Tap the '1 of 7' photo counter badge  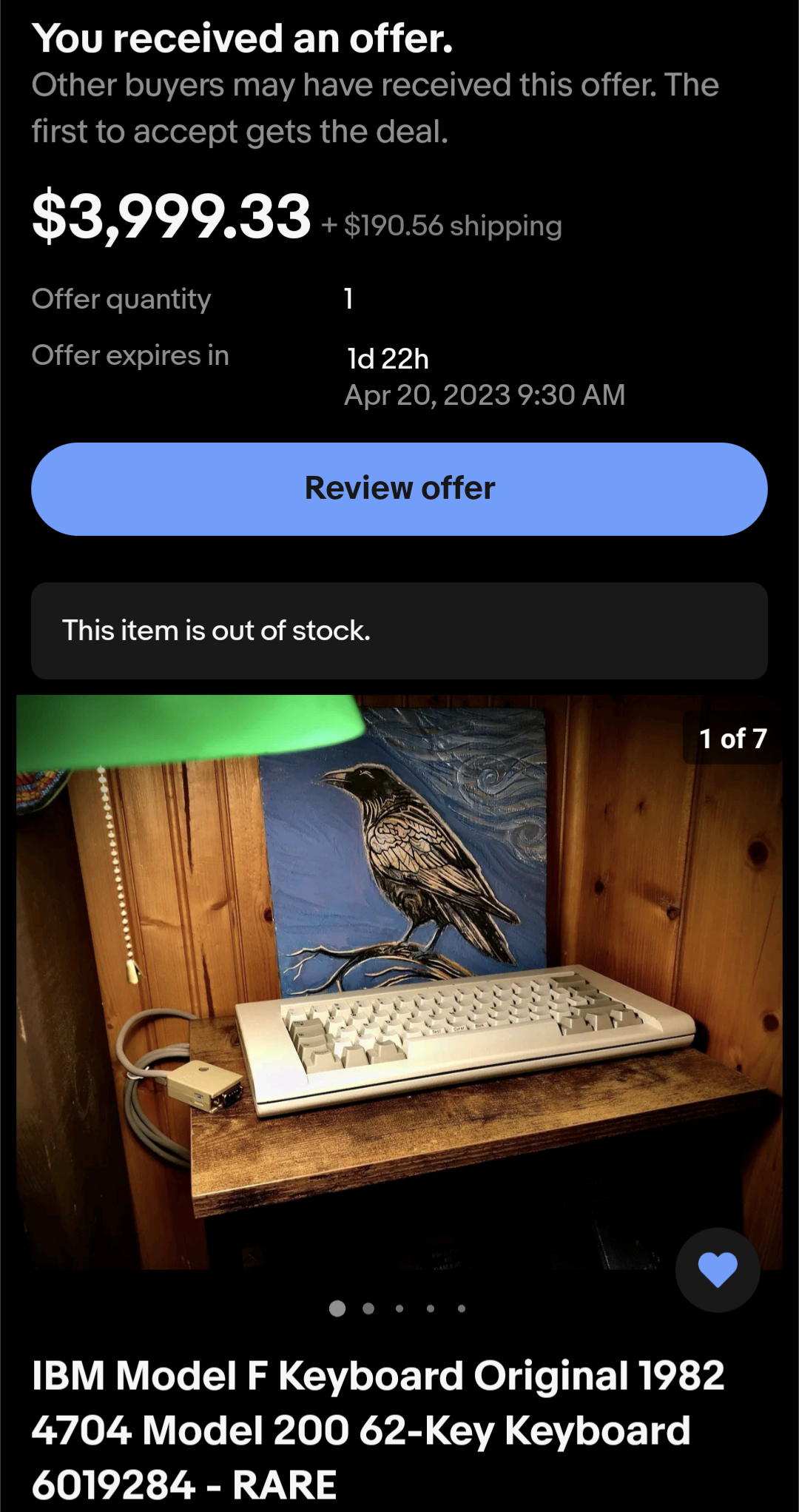[x=733, y=737]
